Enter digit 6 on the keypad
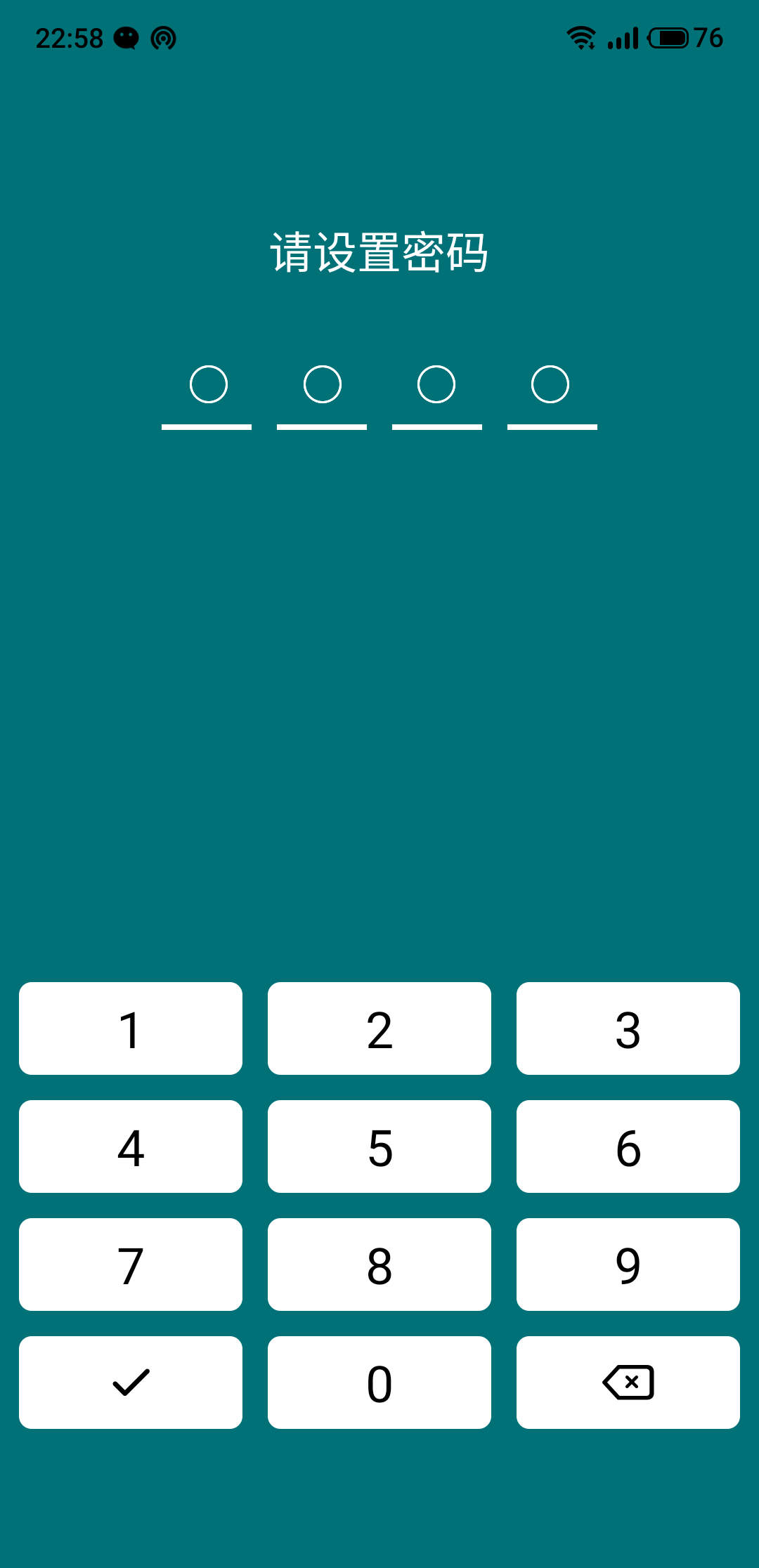Screen dimensions: 759x1568 [x=628, y=1146]
